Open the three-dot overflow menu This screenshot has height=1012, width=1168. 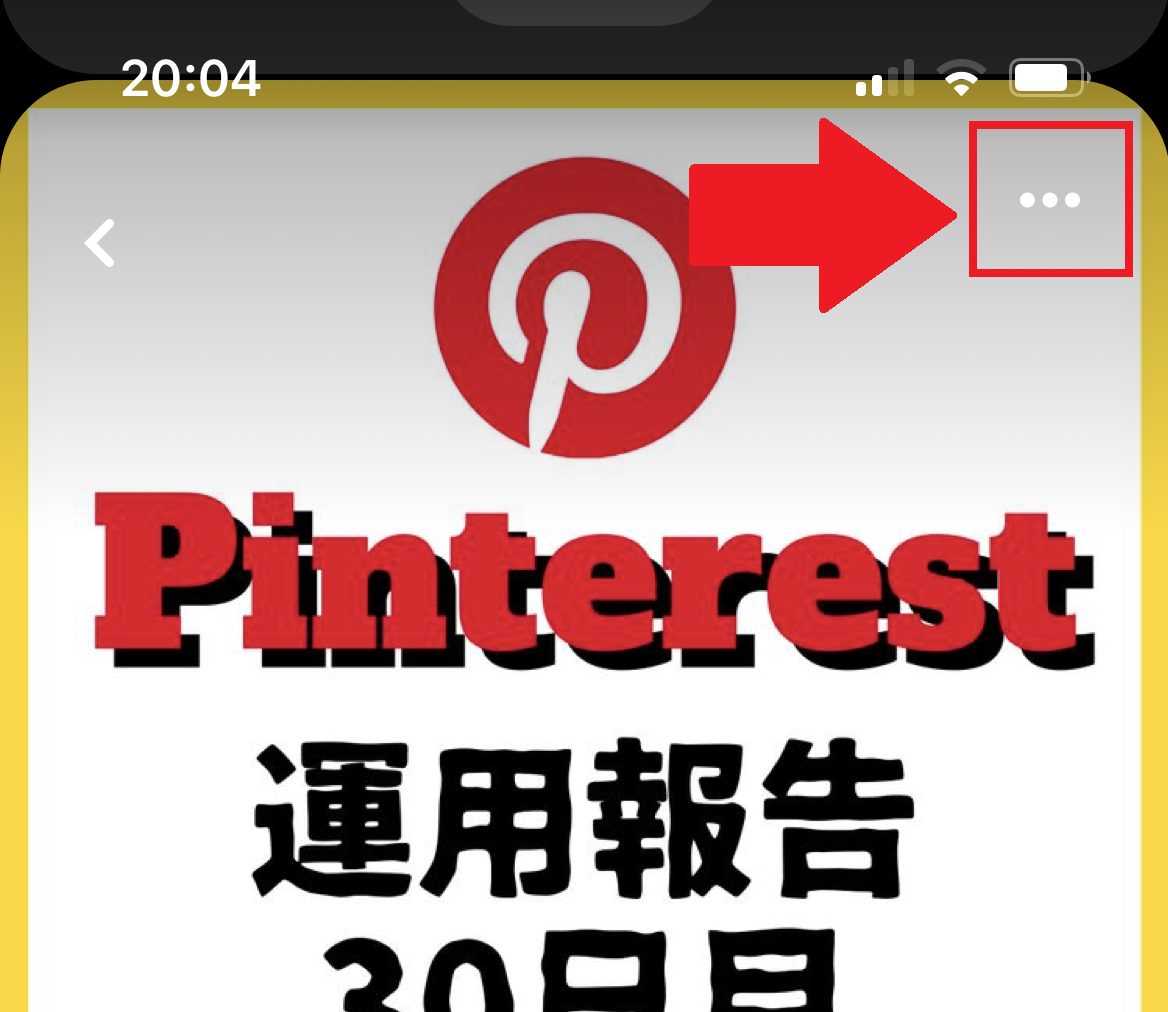tap(1049, 200)
